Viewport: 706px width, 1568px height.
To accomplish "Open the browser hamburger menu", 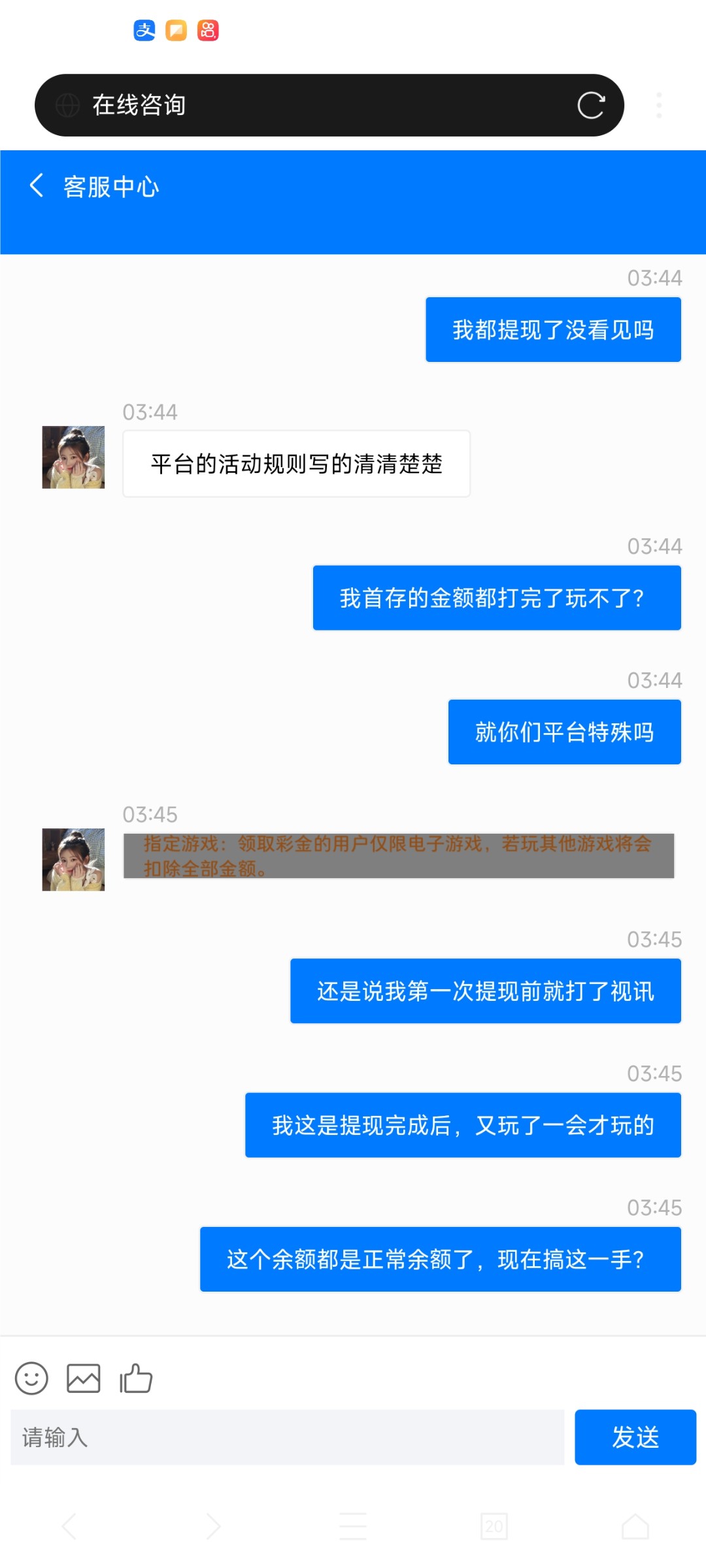I will click(x=353, y=1526).
